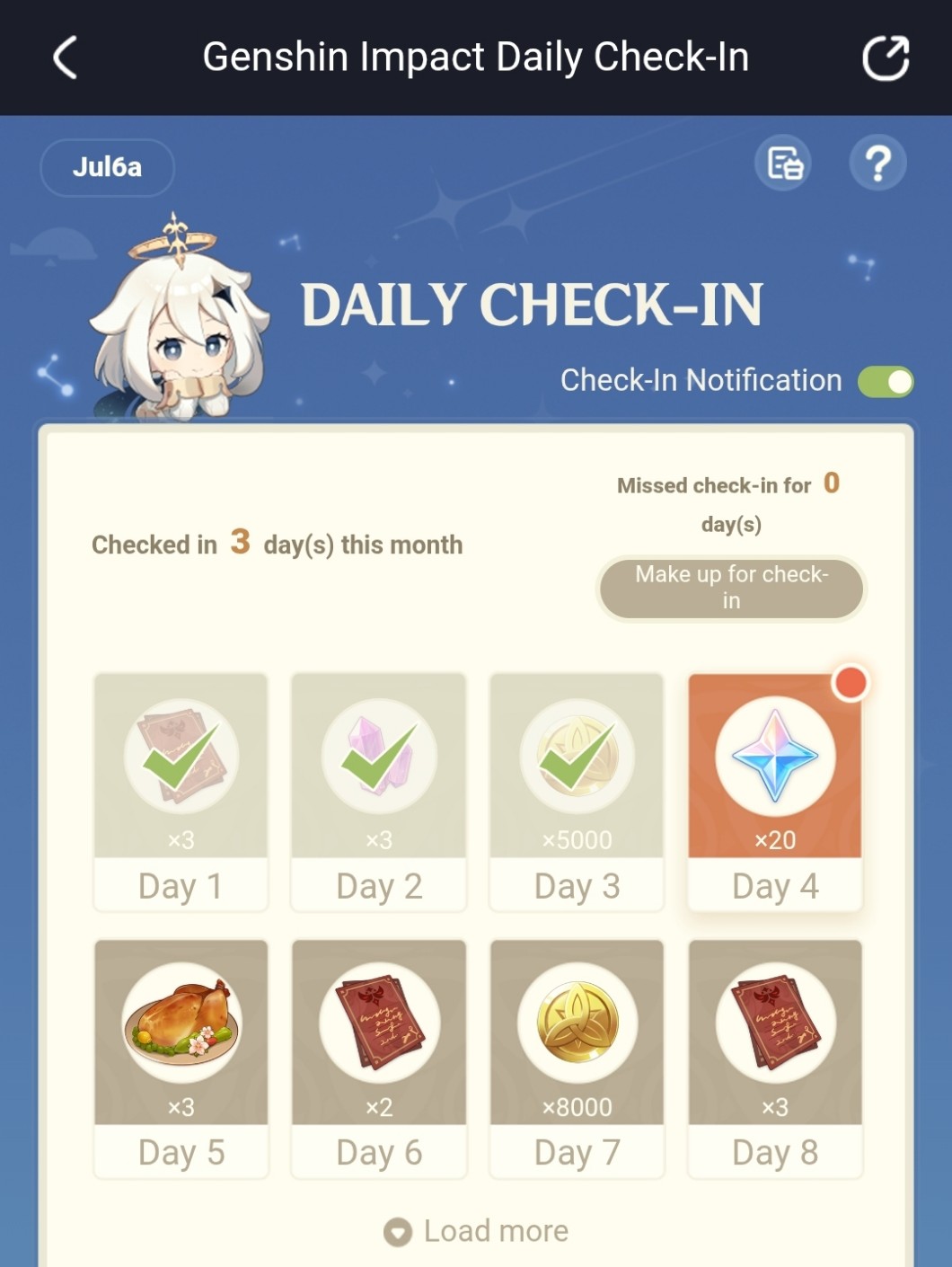View the Day 5 food reward

181,1058
